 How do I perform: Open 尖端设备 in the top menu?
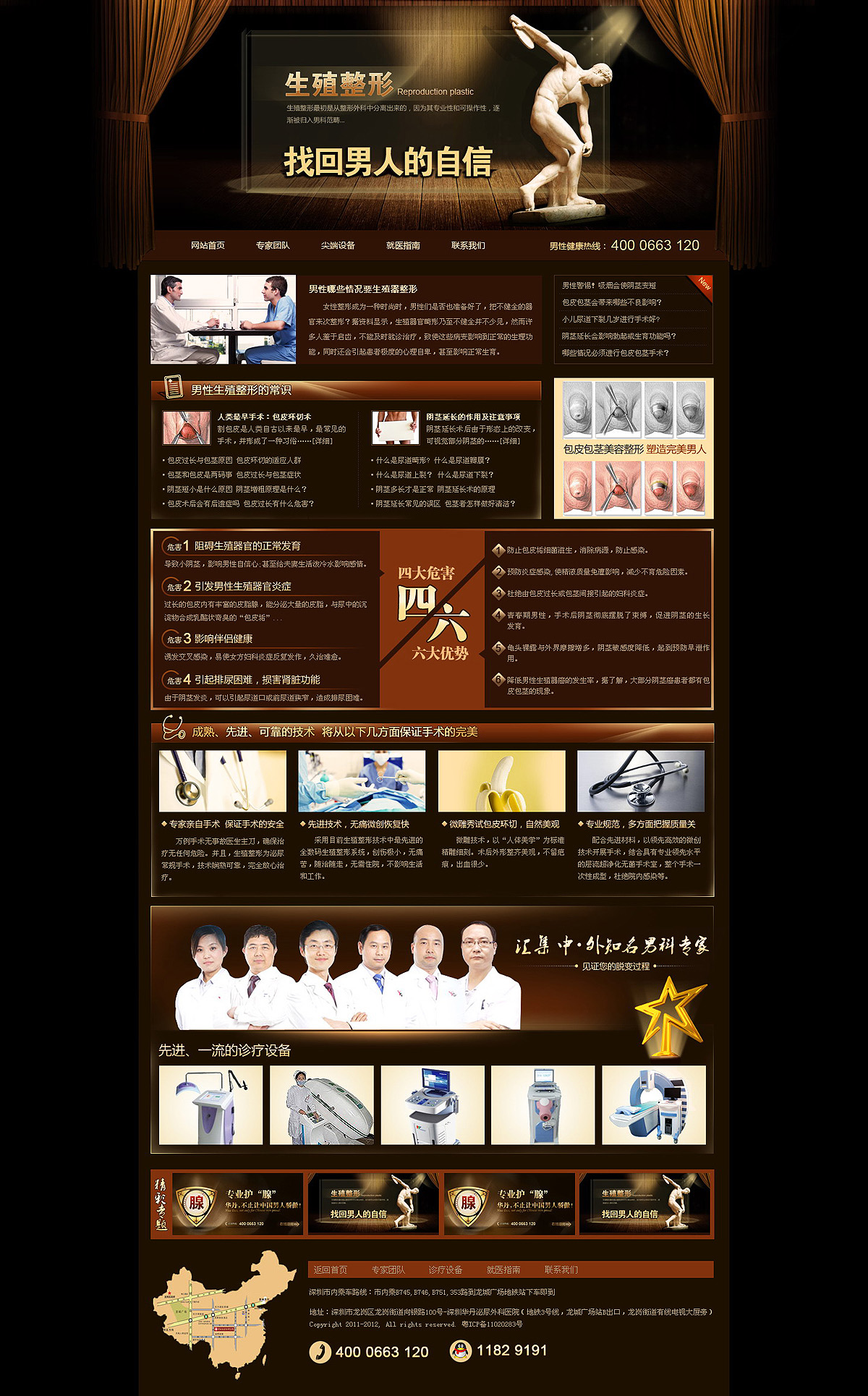[338, 246]
